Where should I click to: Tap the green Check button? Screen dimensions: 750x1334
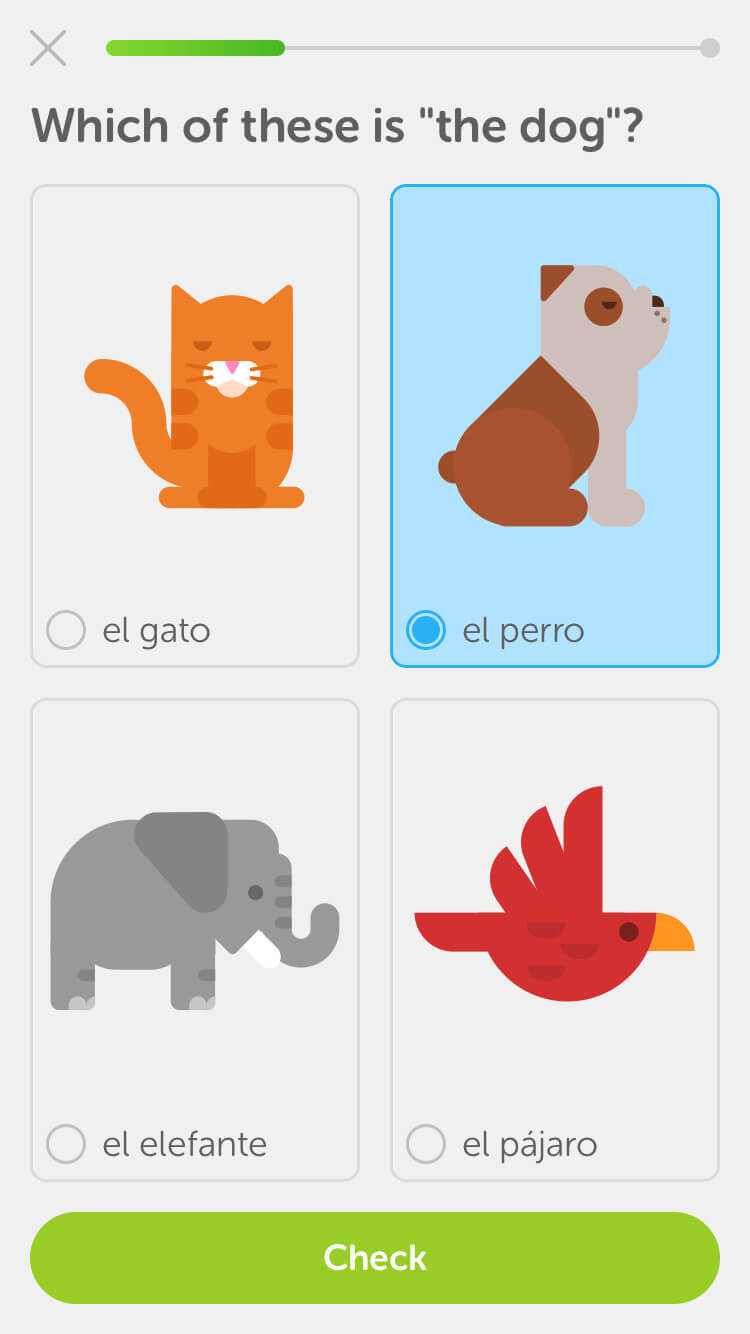click(375, 1258)
